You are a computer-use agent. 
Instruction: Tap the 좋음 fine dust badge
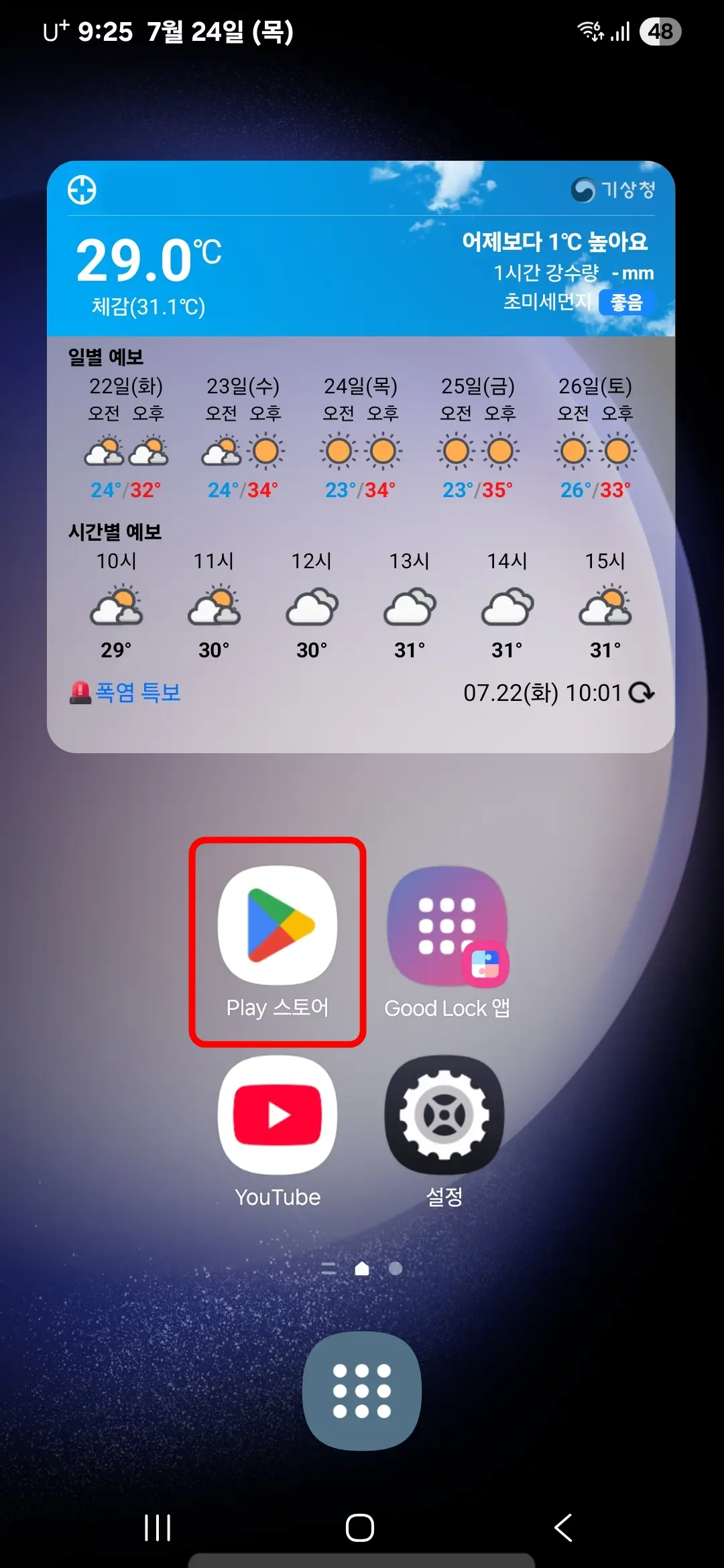coord(626,303)
